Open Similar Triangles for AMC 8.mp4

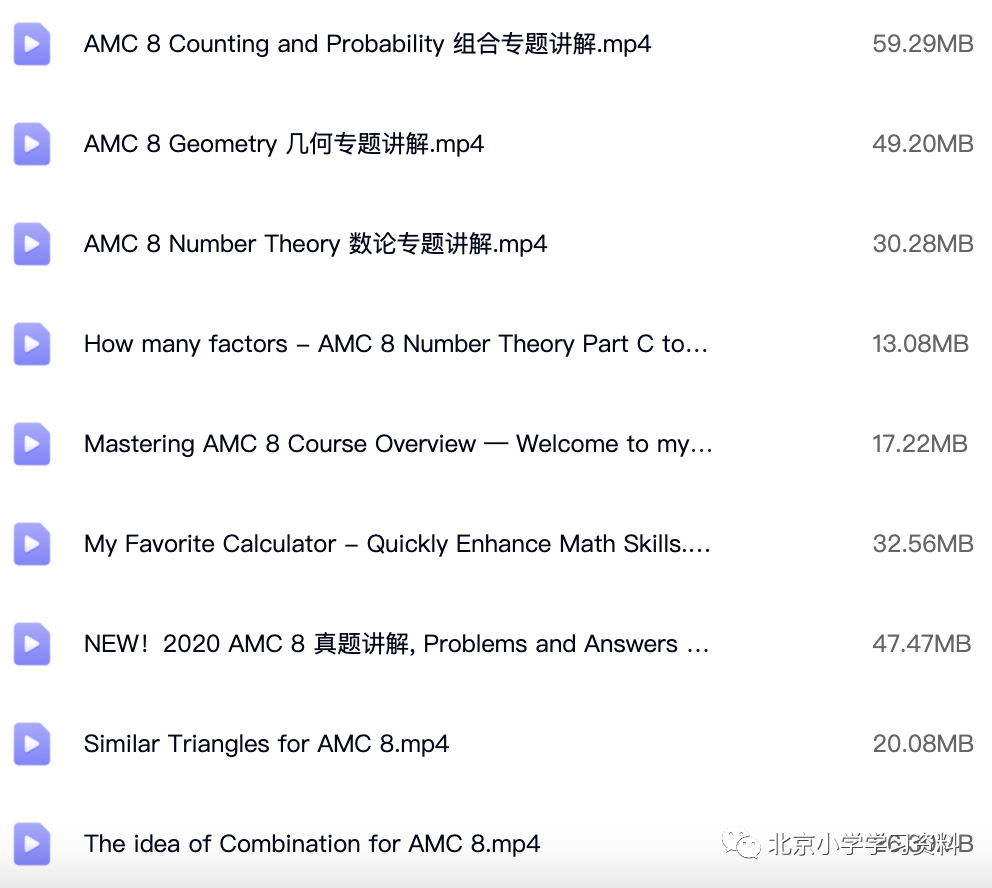[x=266, y=744]
